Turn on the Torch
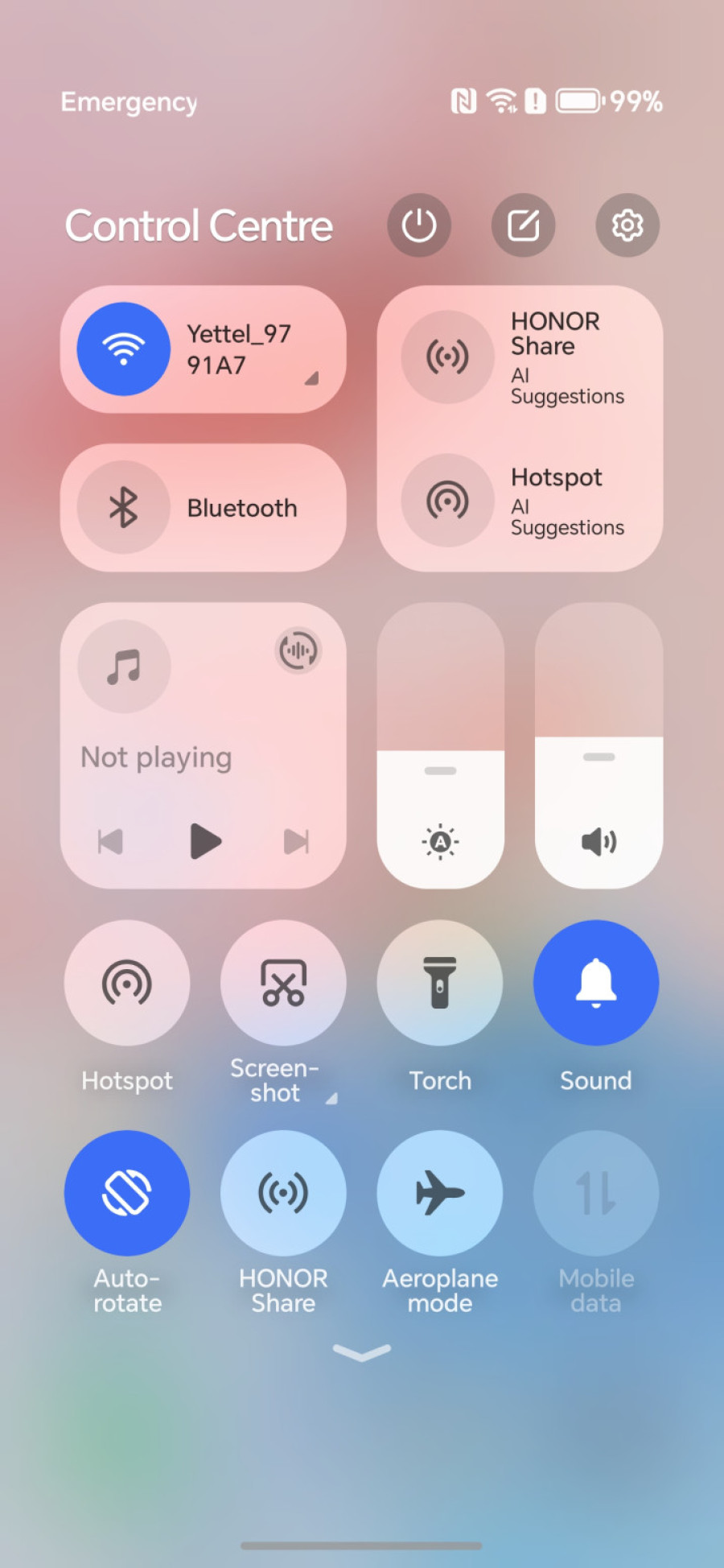The image size is (724, 1568). [x=440, y=983]
